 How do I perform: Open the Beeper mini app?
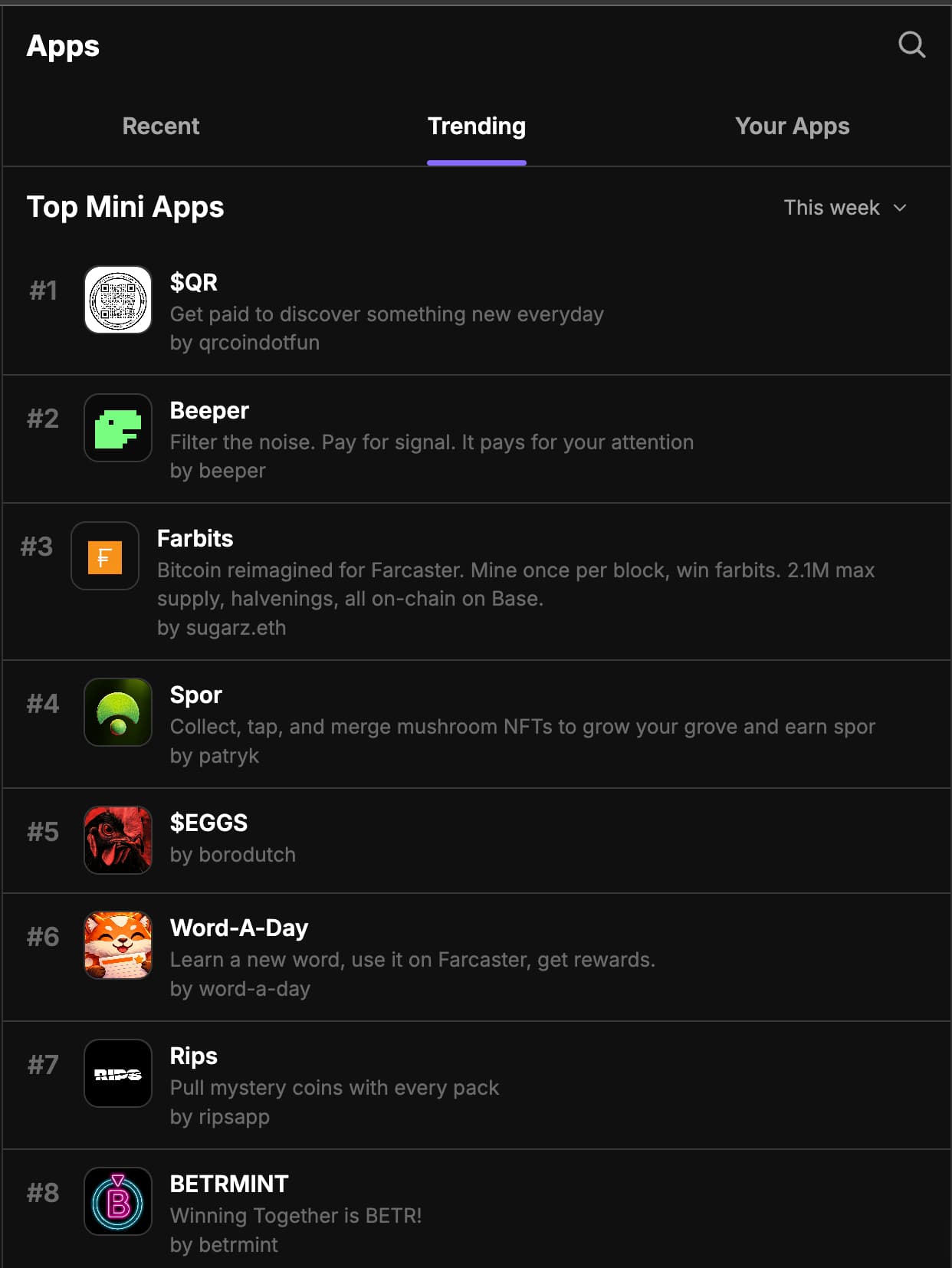click(209, 411)
